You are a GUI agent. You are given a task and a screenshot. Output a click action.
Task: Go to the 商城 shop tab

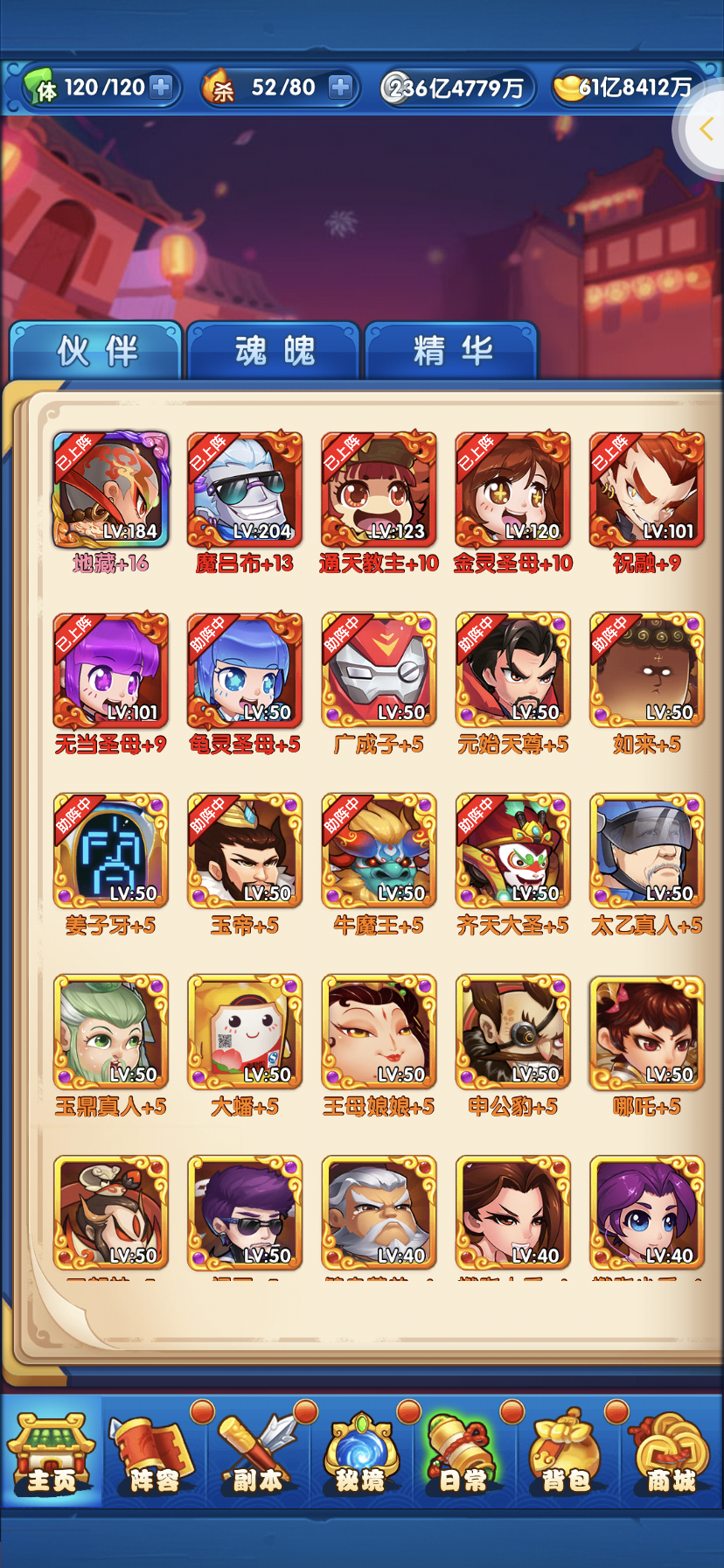(671, 1452)
